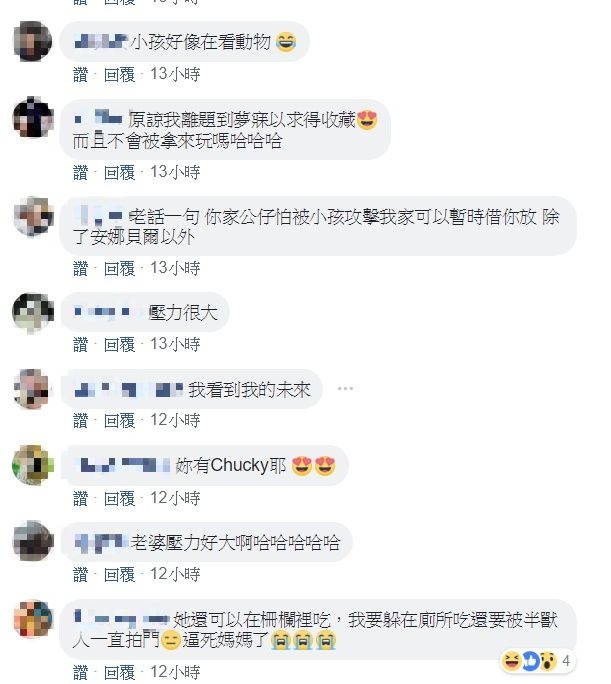
Task: Like the comment 老婆壓力好大啊哈哈哈哈哈
Action: 81,574
